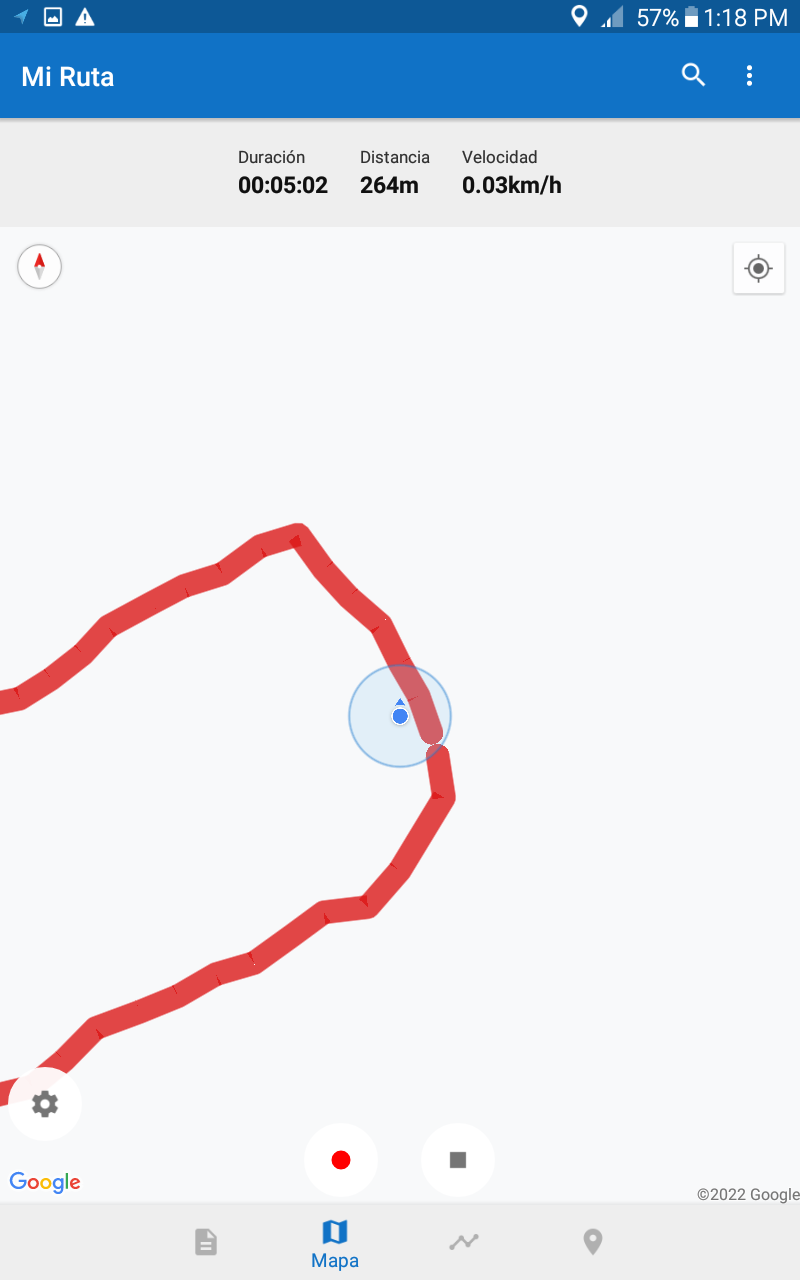Stop the route recording
The image size is (800, 1280).
tap(458, 1160)
